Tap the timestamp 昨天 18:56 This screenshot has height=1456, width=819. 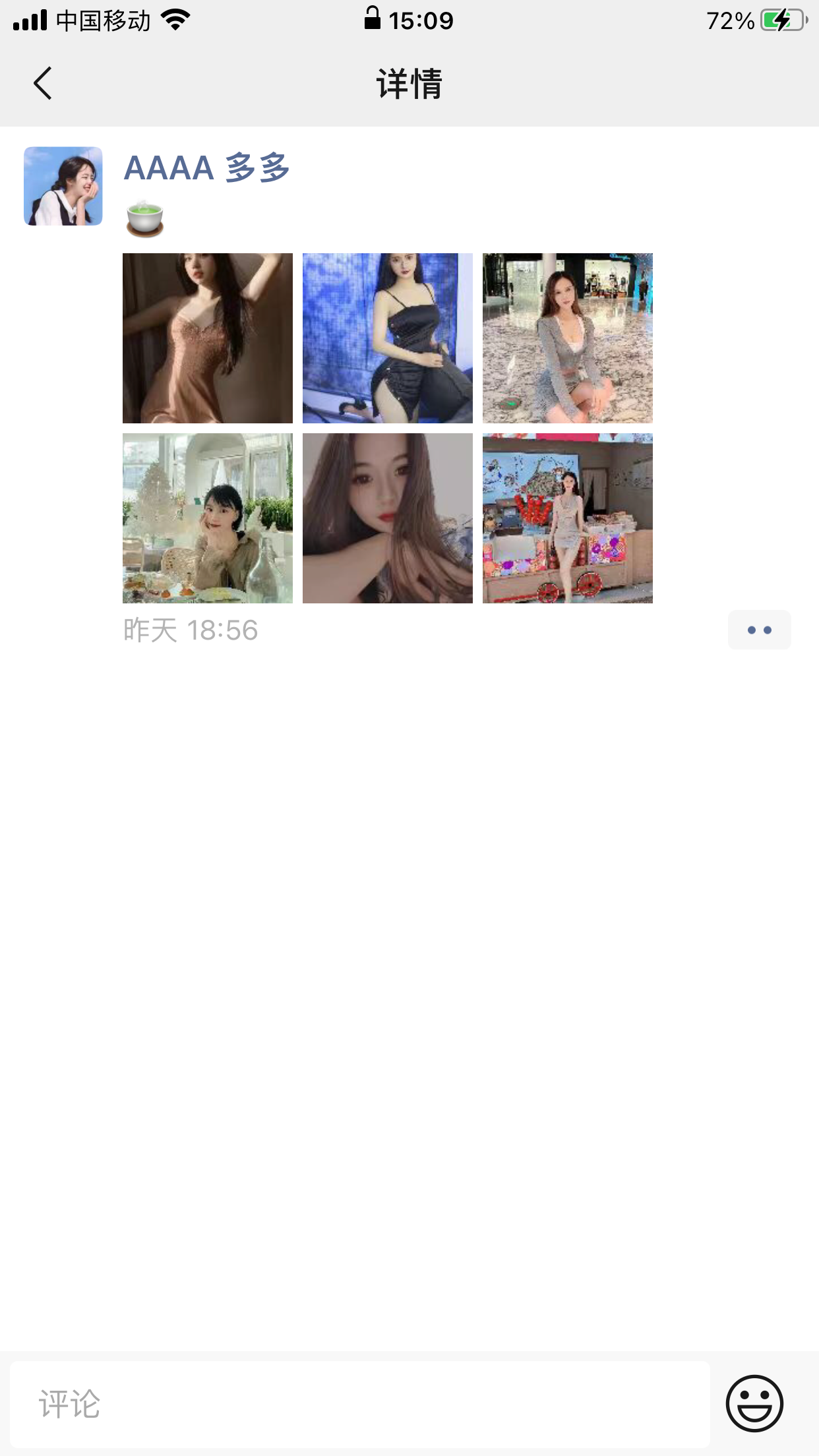[x=190, y=630]
